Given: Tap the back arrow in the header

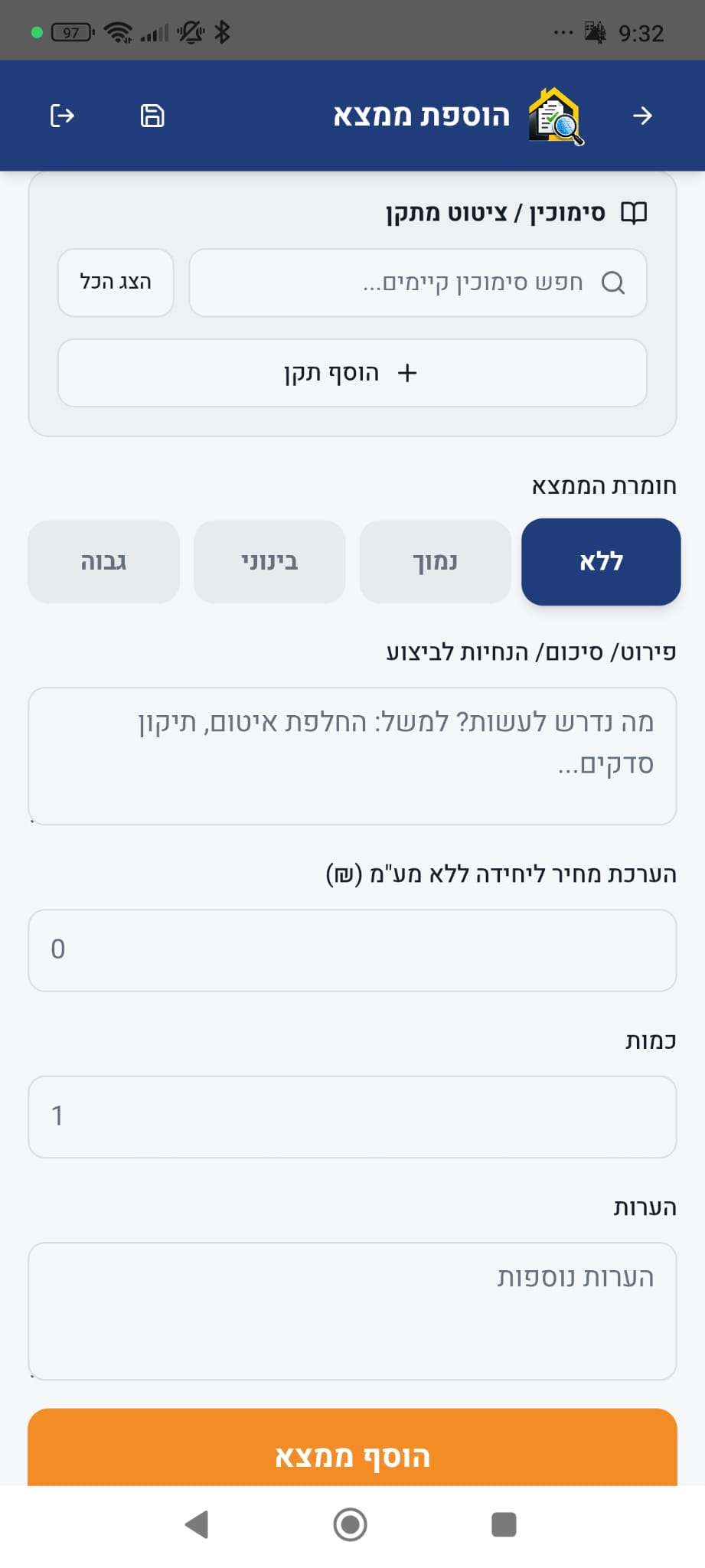Looking at the screenshot, I should [x=642, y=116].
